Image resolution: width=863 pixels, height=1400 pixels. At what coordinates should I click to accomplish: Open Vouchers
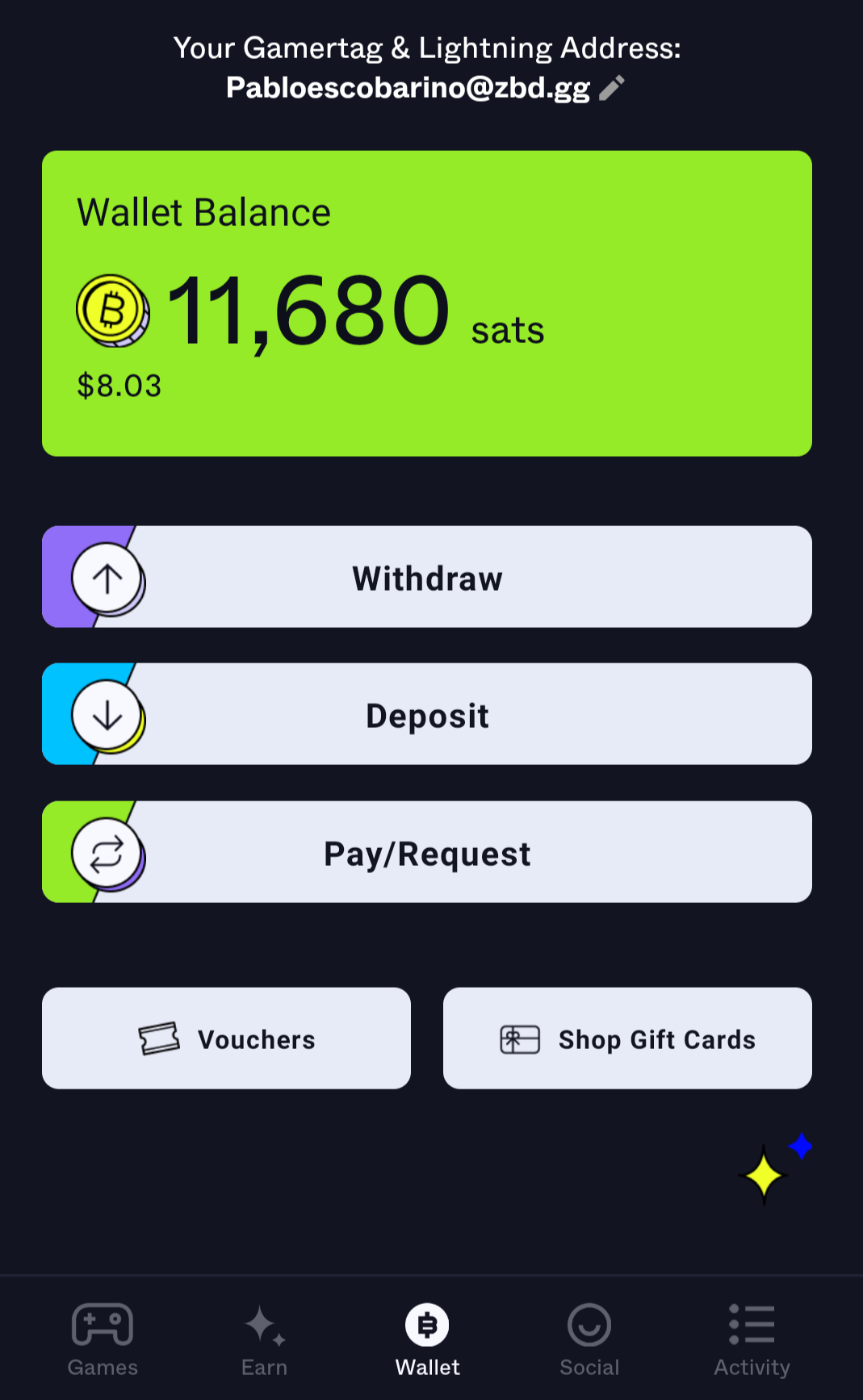tap(226, 1039)
